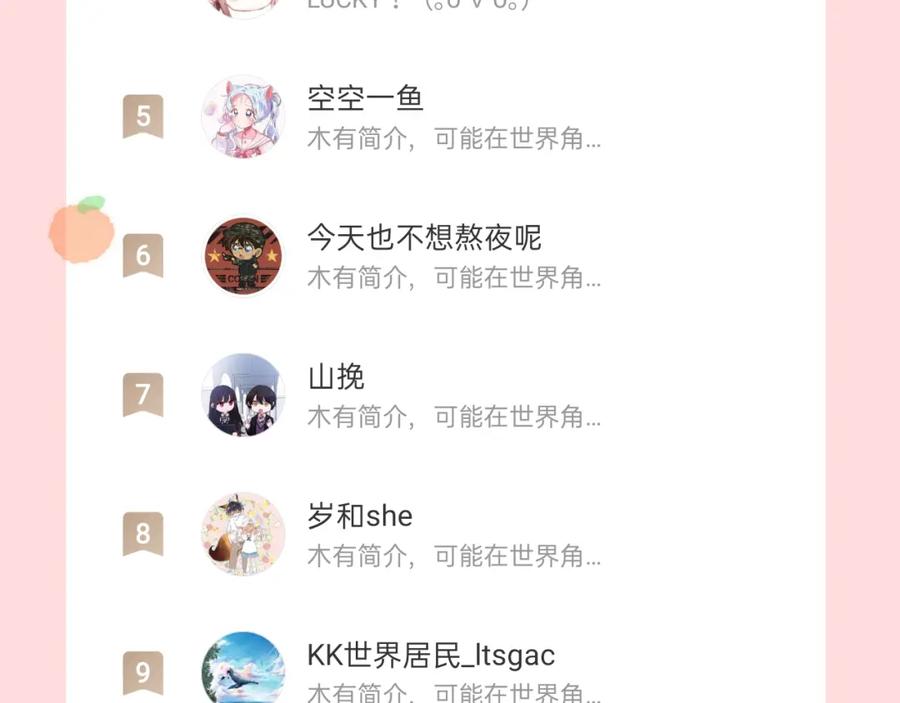The height and width of the screenshot is (703, 900).
Task: Select the user 今天也不想熬夜呢
Action: 423,238
